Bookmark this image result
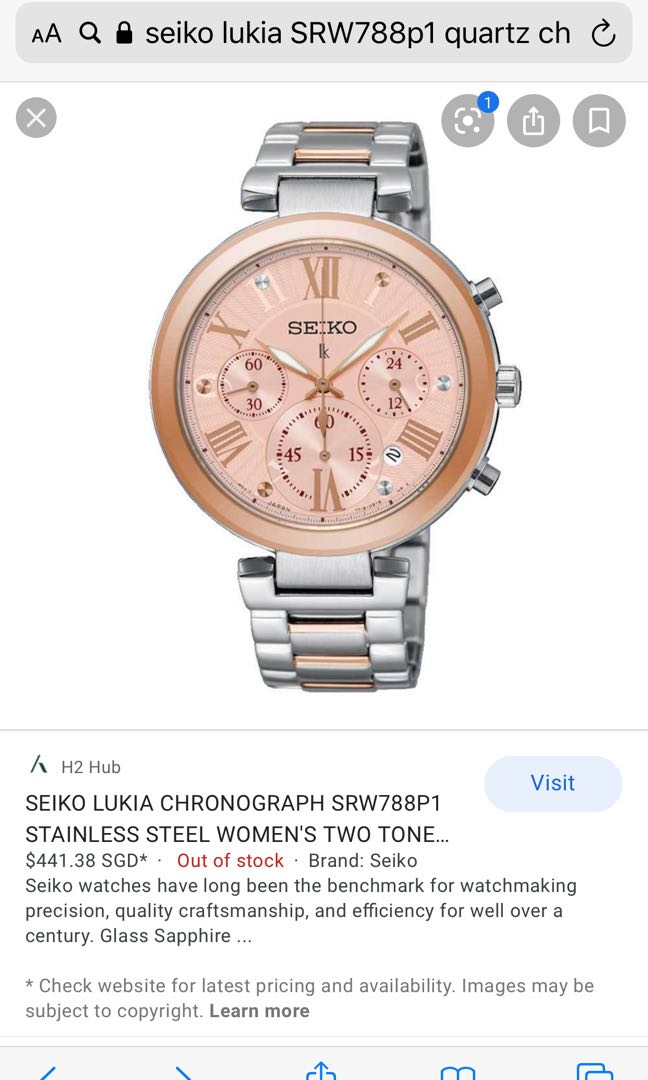Image resolution: width=648 pixels, height=1080 pixels. point(599,121)
